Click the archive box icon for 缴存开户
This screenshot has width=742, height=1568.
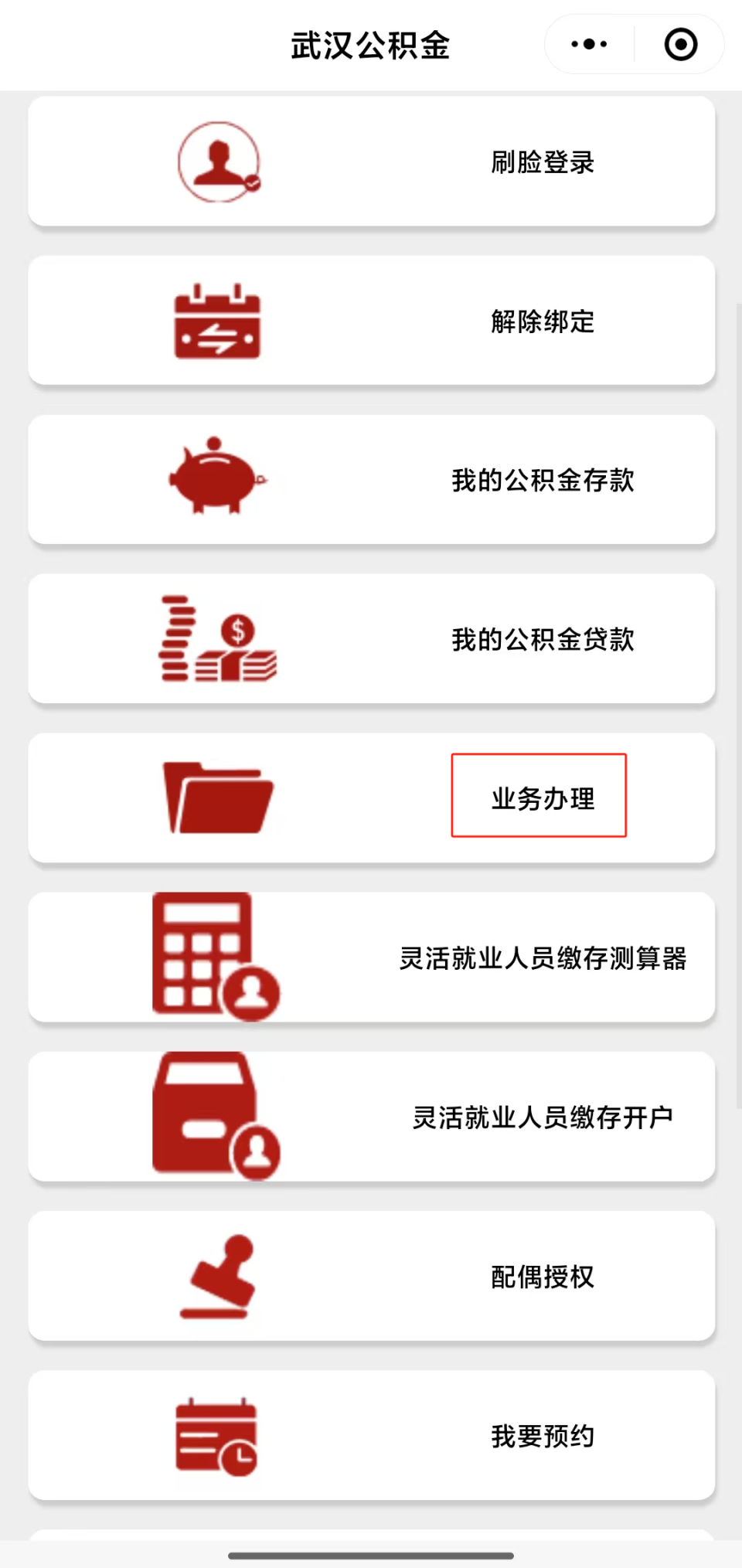[214, 1115]
